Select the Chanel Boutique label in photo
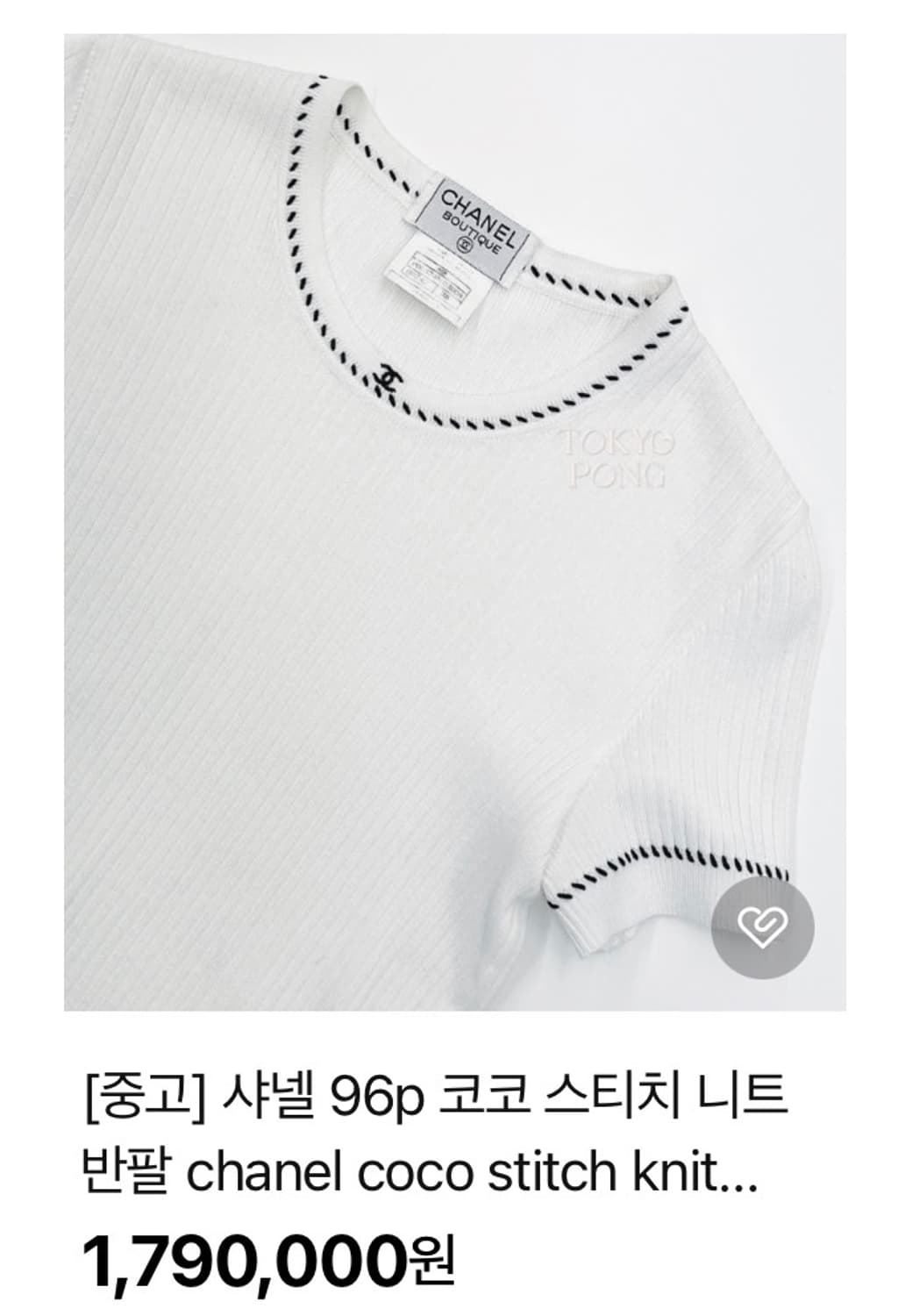Image resolution: width=898 pixels, height=1316 pixels. click(x=470, y=230)
